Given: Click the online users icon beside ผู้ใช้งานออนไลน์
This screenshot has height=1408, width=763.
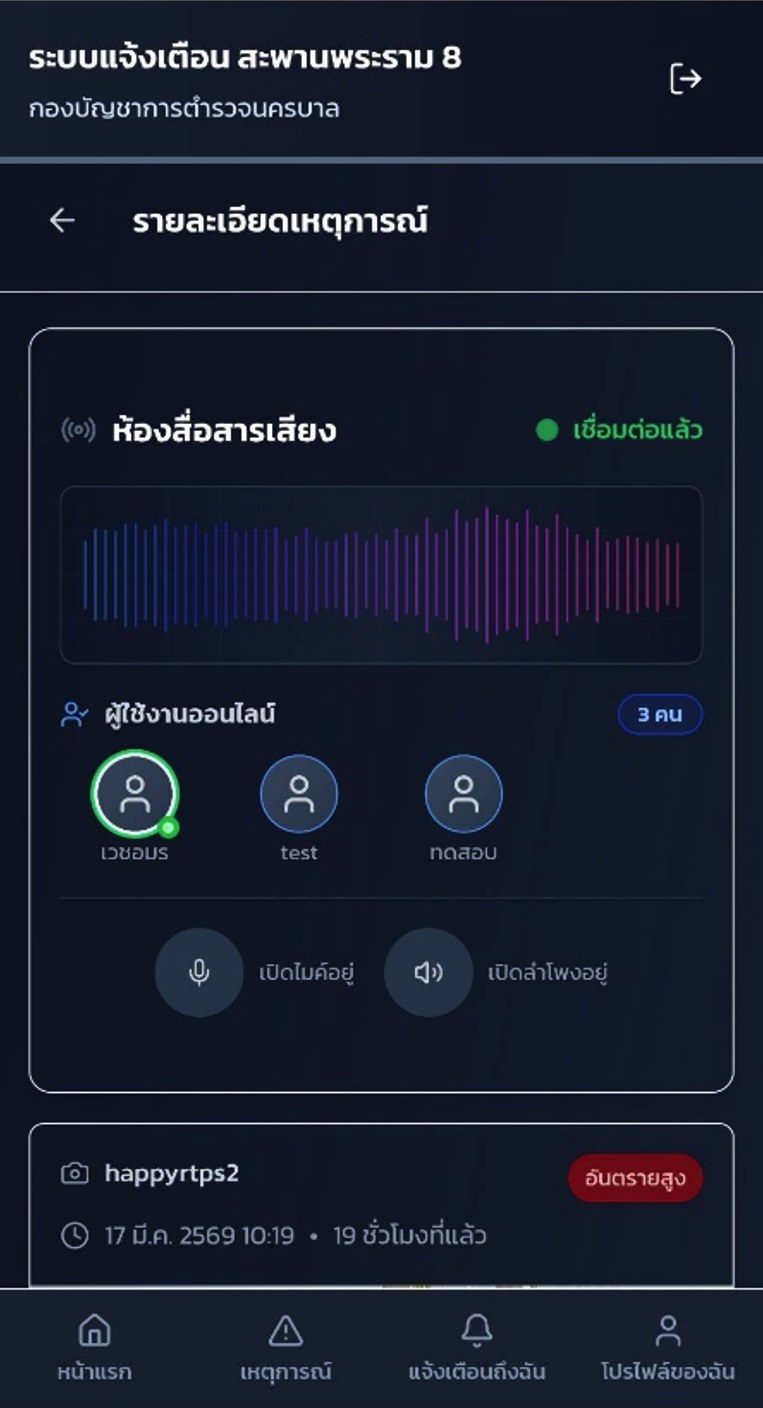Looking at the screenshot, I should pos(75,713).
